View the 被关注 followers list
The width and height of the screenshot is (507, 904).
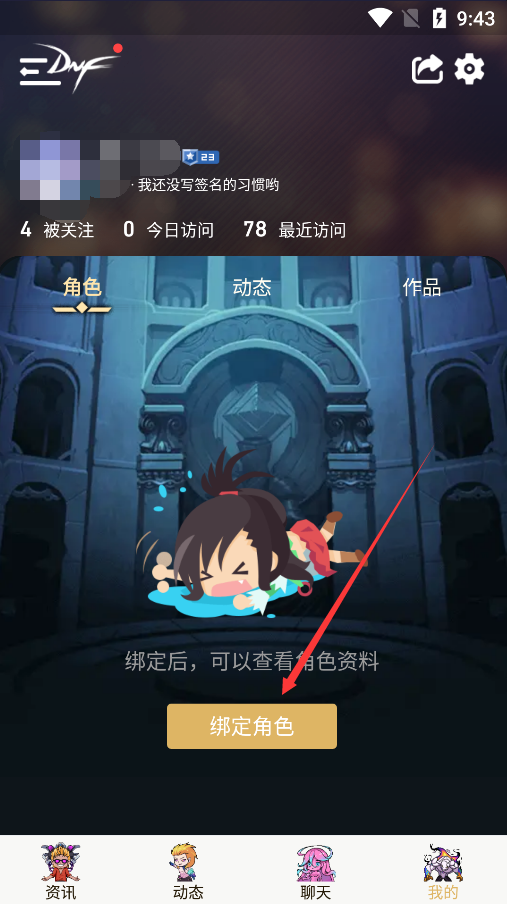click(57, 230)
